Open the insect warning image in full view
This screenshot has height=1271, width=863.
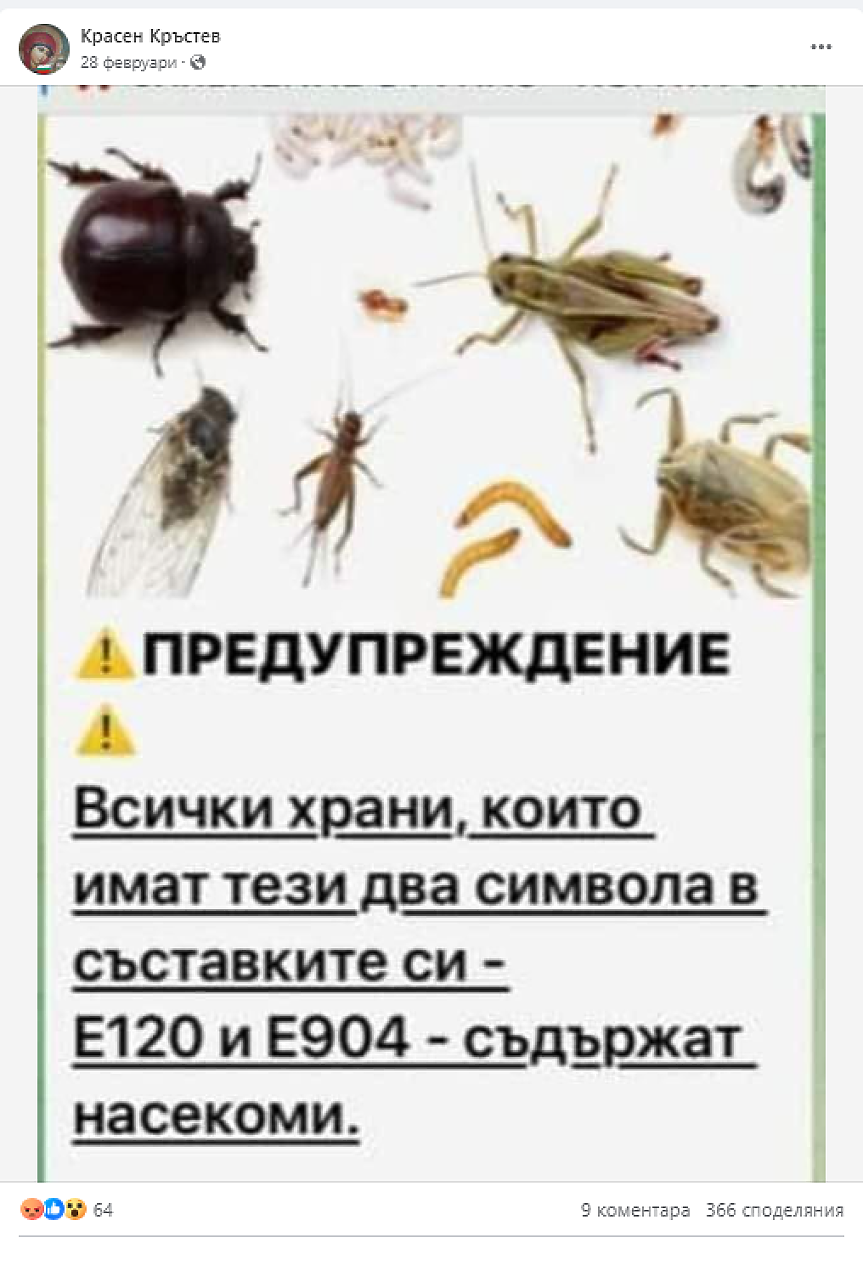(x=431, y=640)
